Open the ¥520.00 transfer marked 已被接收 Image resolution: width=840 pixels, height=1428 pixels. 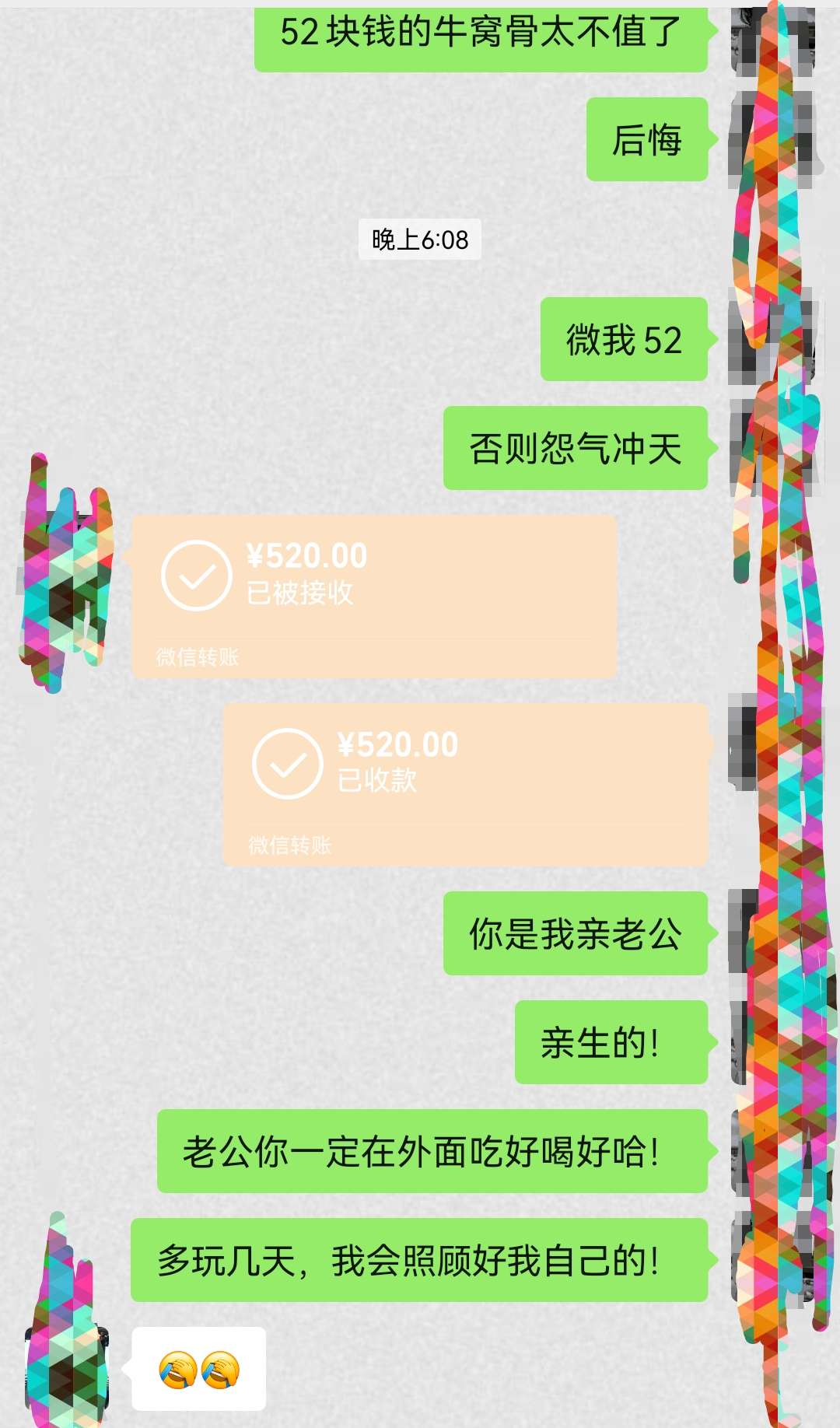[373, 596]
